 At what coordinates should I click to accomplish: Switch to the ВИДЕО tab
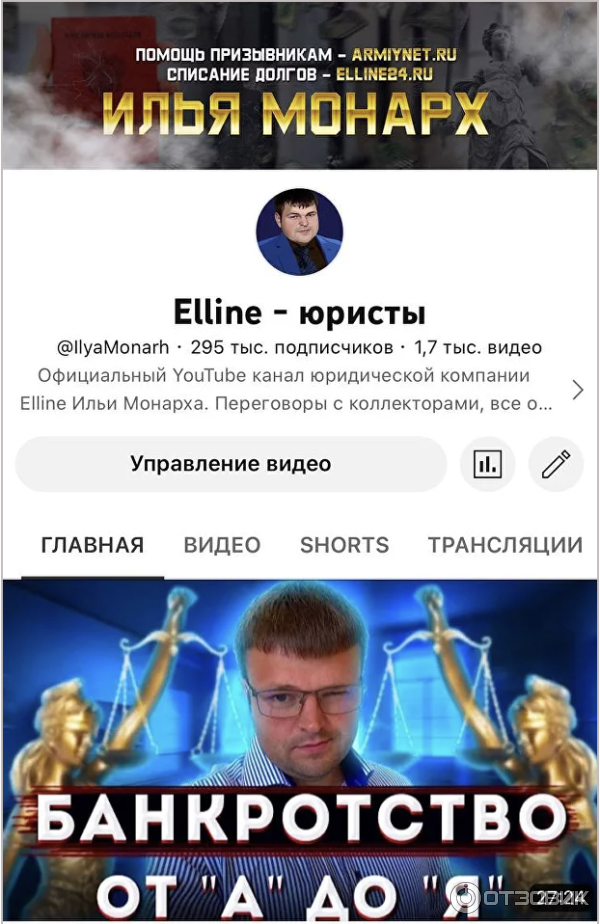222,545
